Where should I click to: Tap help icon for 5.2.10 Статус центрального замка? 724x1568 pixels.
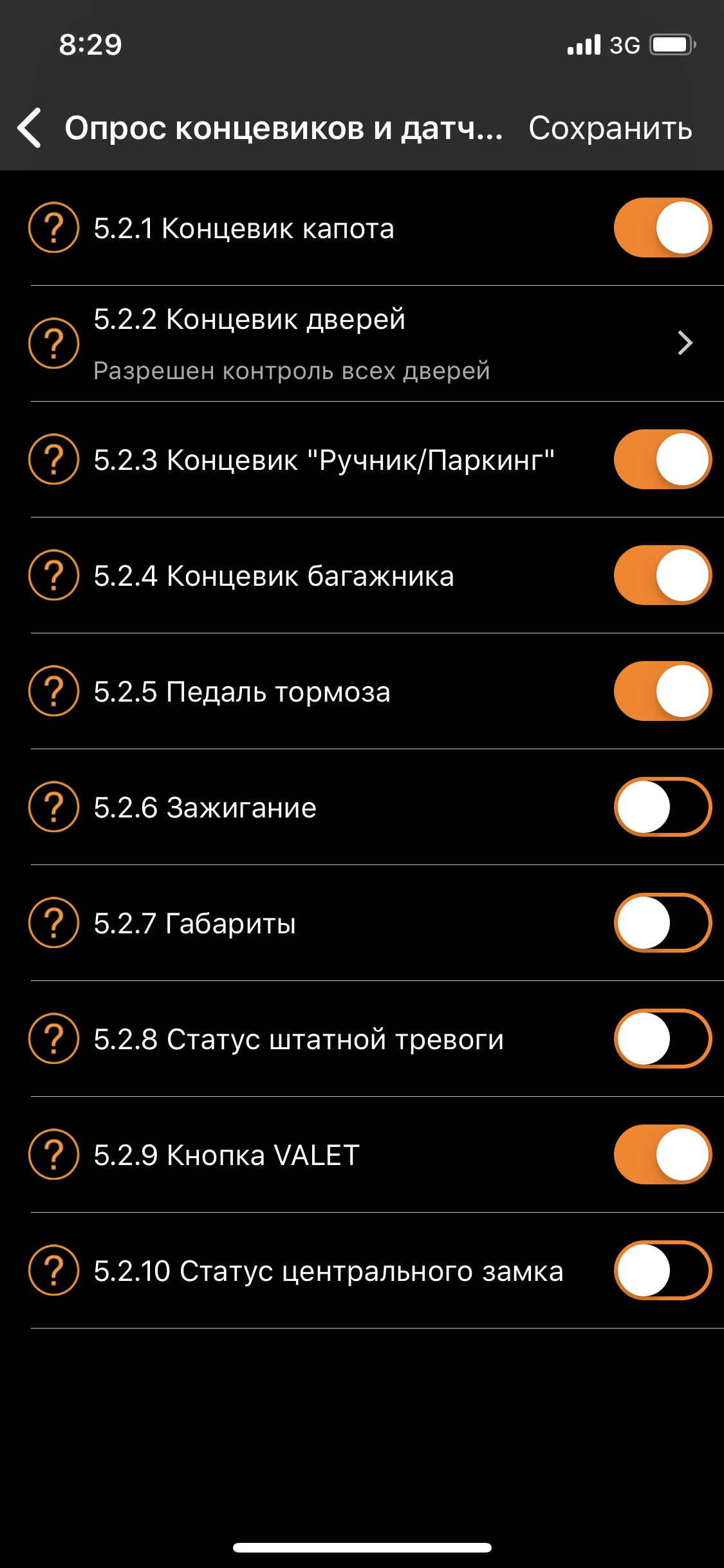pyautogui.click(x=54, y=1271)
